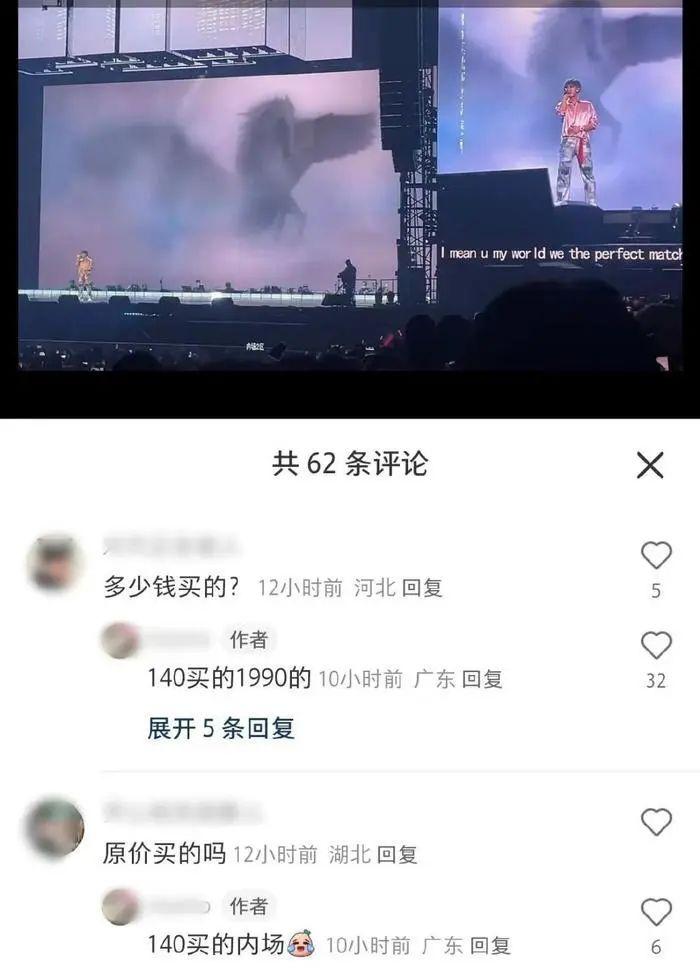Screen dimensions: 700x973
Task: Reply to author's comment 140买的内场
Action: 490,945
